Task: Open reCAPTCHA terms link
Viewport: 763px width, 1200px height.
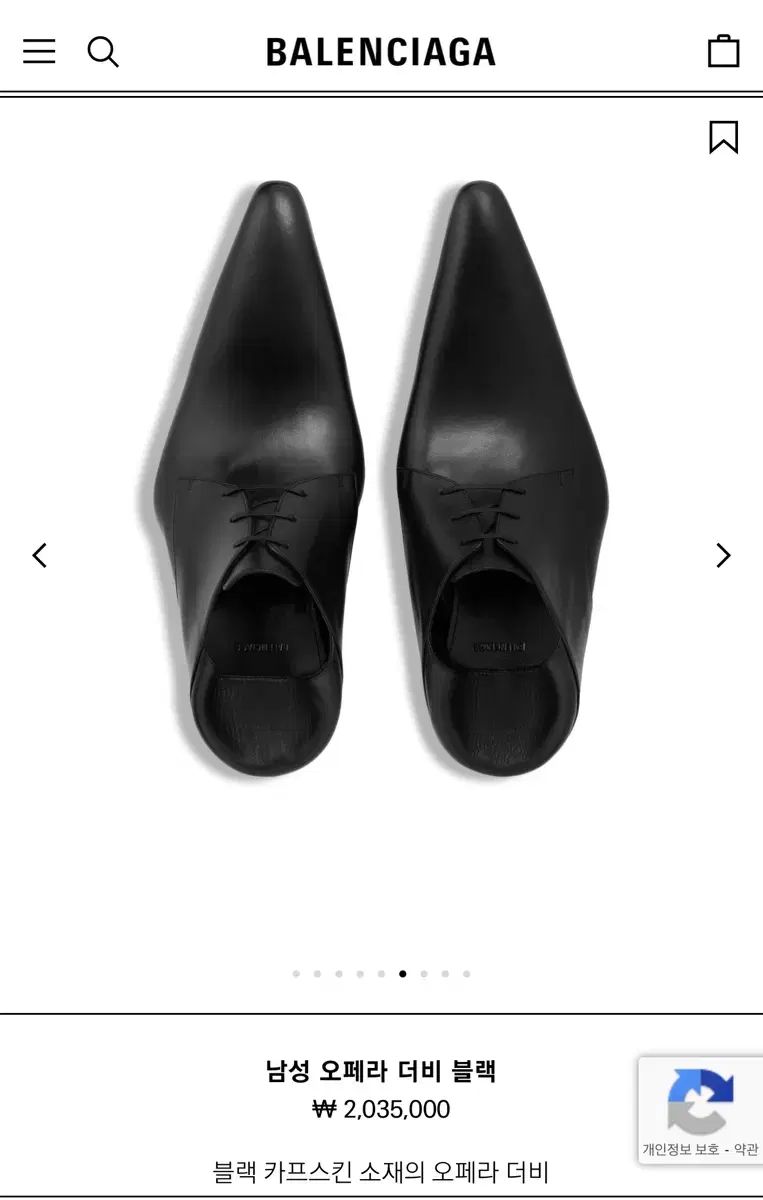Action: click(746, 1150)
